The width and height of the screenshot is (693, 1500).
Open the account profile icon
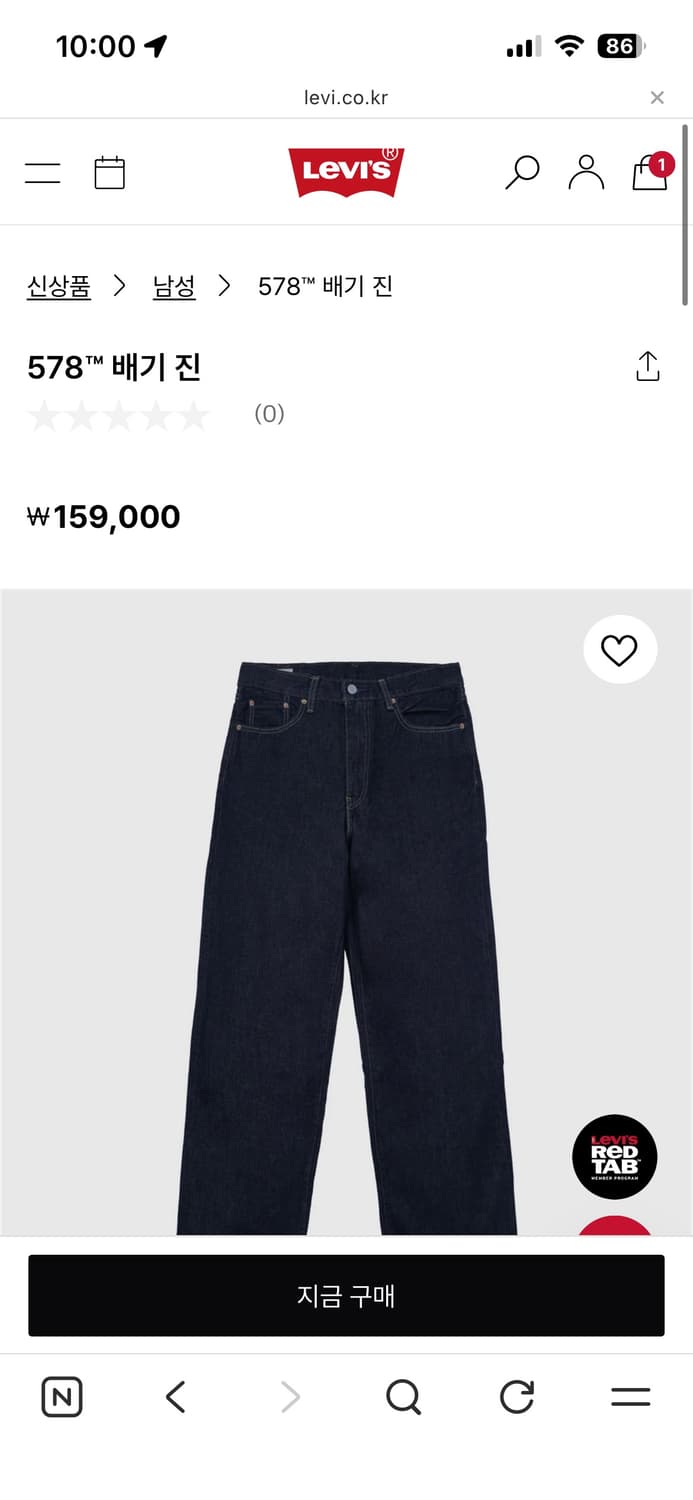[x=586, y=172]
